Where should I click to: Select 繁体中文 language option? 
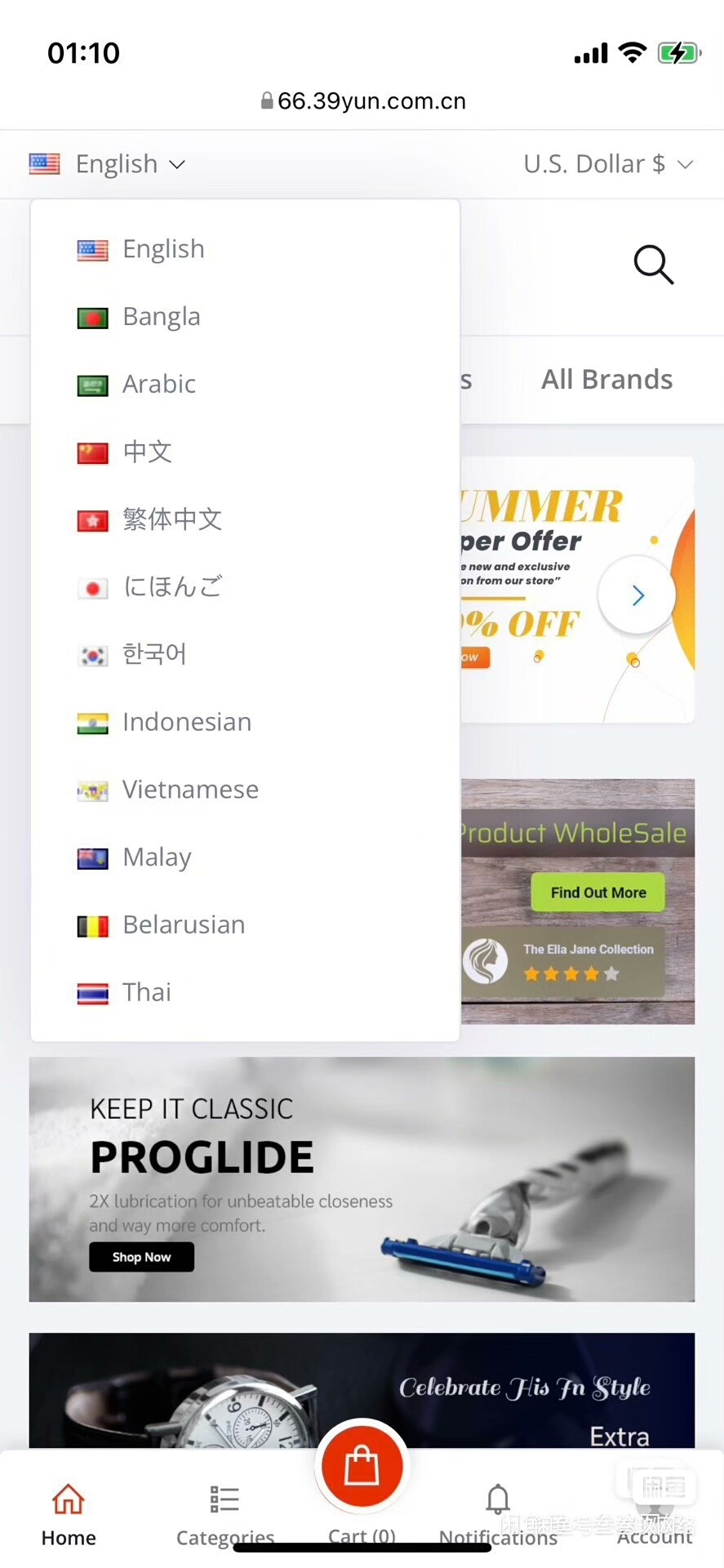click(x=171, y=519)
